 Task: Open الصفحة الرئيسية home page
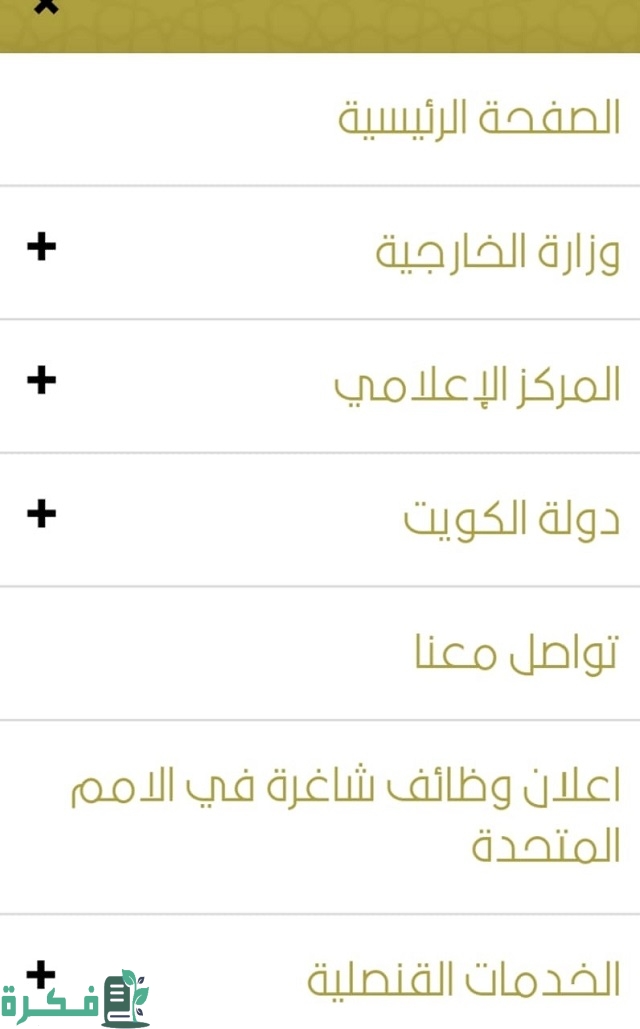click(x=478, y=119)
